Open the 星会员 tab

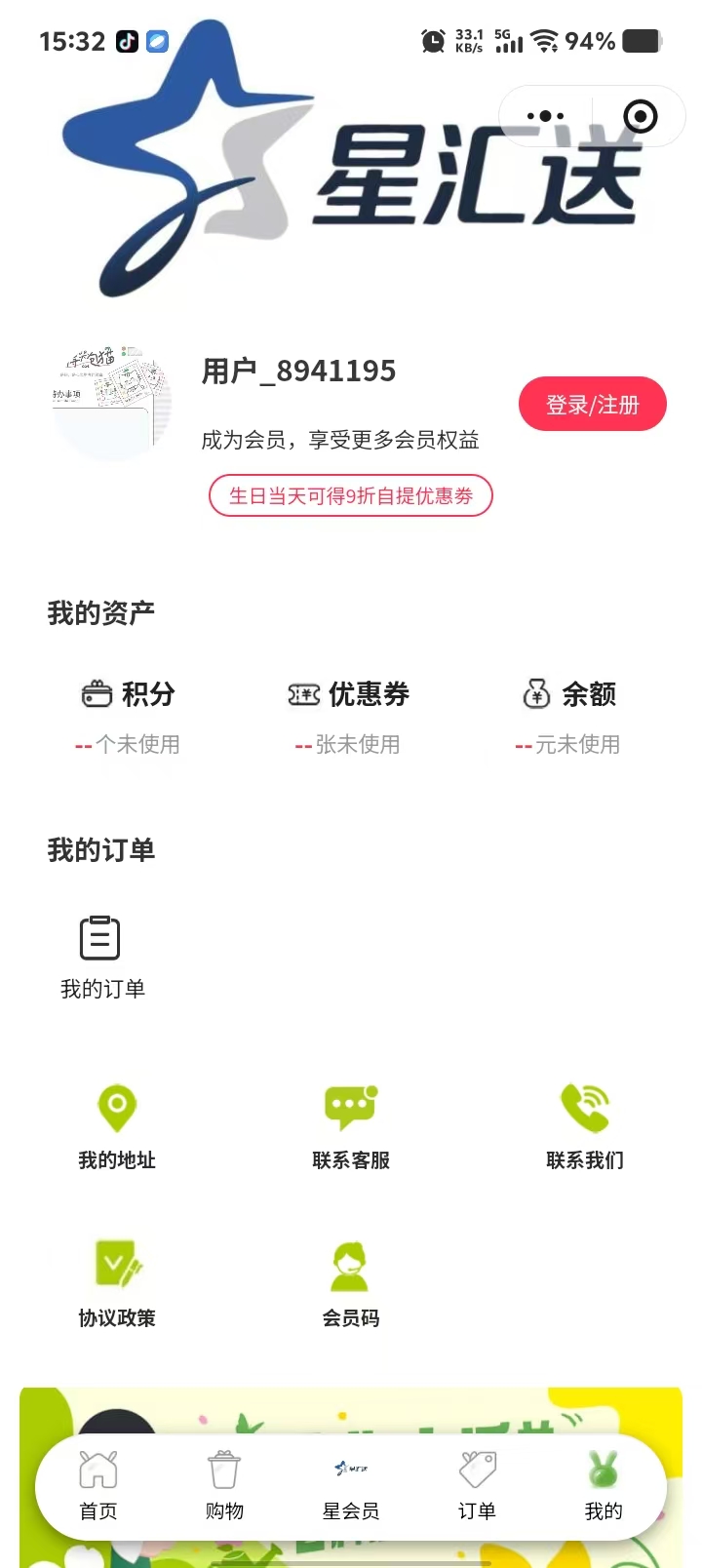click(x=351, y=1486)
